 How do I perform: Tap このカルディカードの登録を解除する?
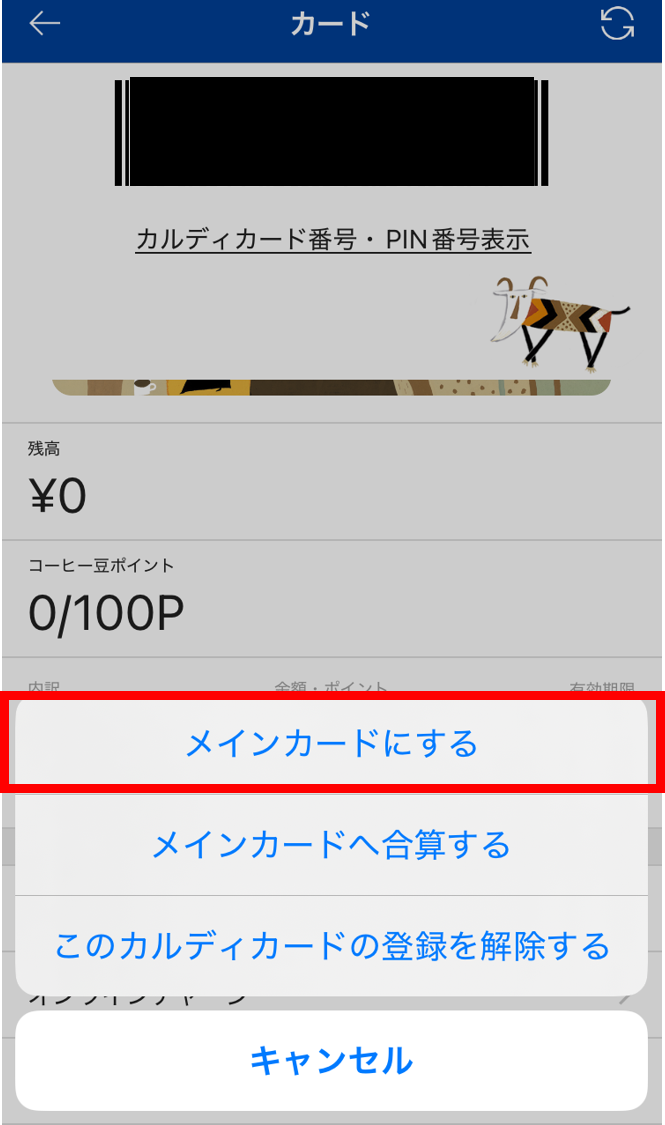point(331,946)
